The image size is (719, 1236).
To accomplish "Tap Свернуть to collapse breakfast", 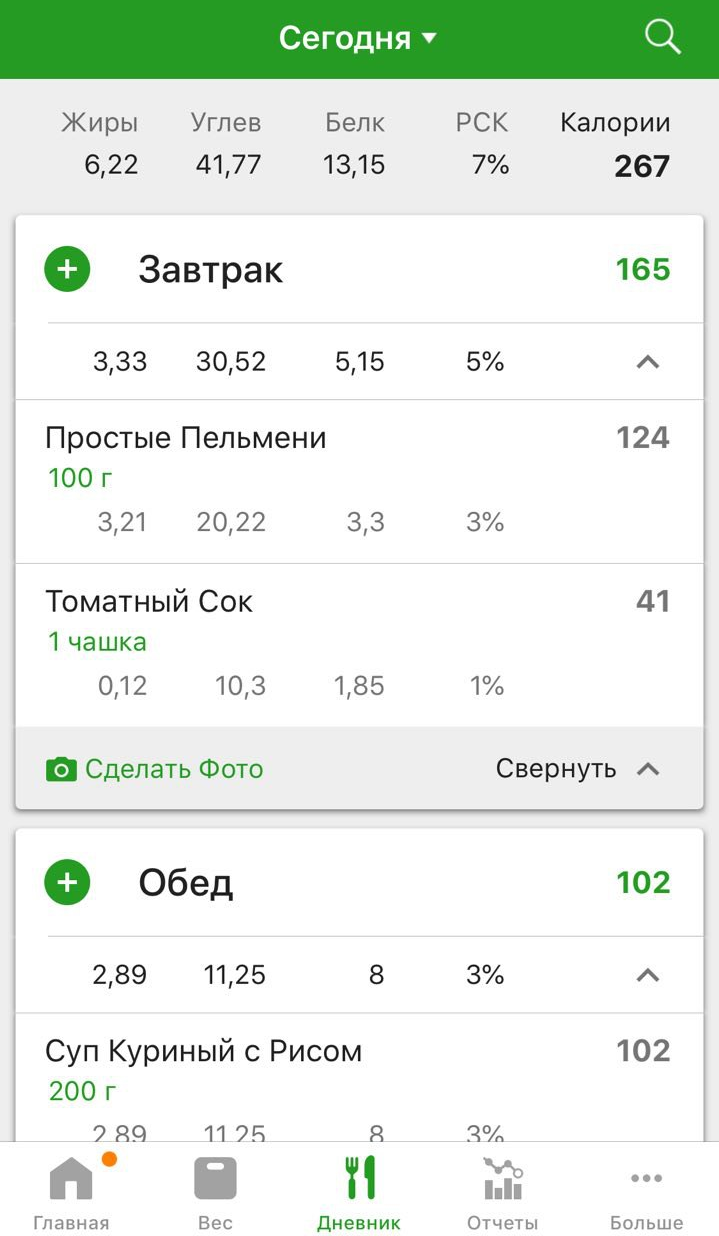I will point(577,769).
